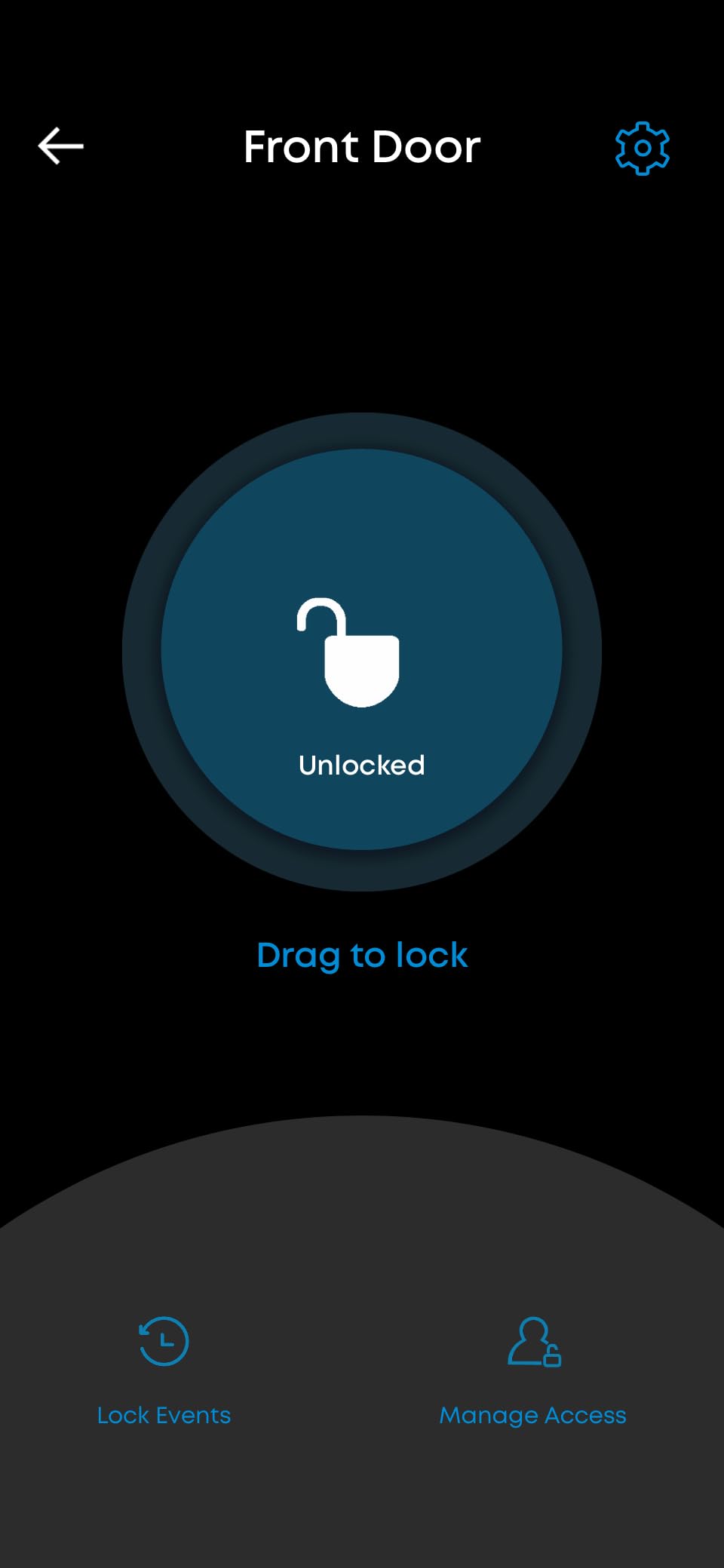Select the Front Door title
Screen dimensions: 724x1568
coord(362,146)
